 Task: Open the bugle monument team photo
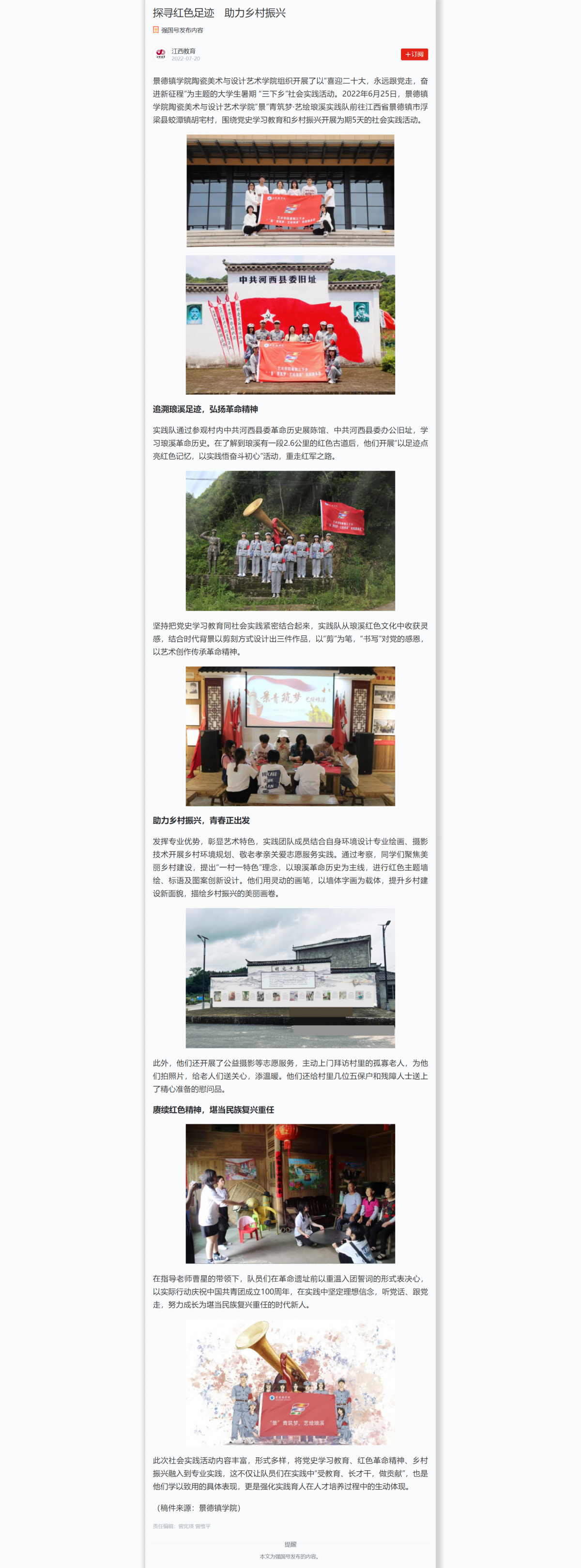click(290, 540)
